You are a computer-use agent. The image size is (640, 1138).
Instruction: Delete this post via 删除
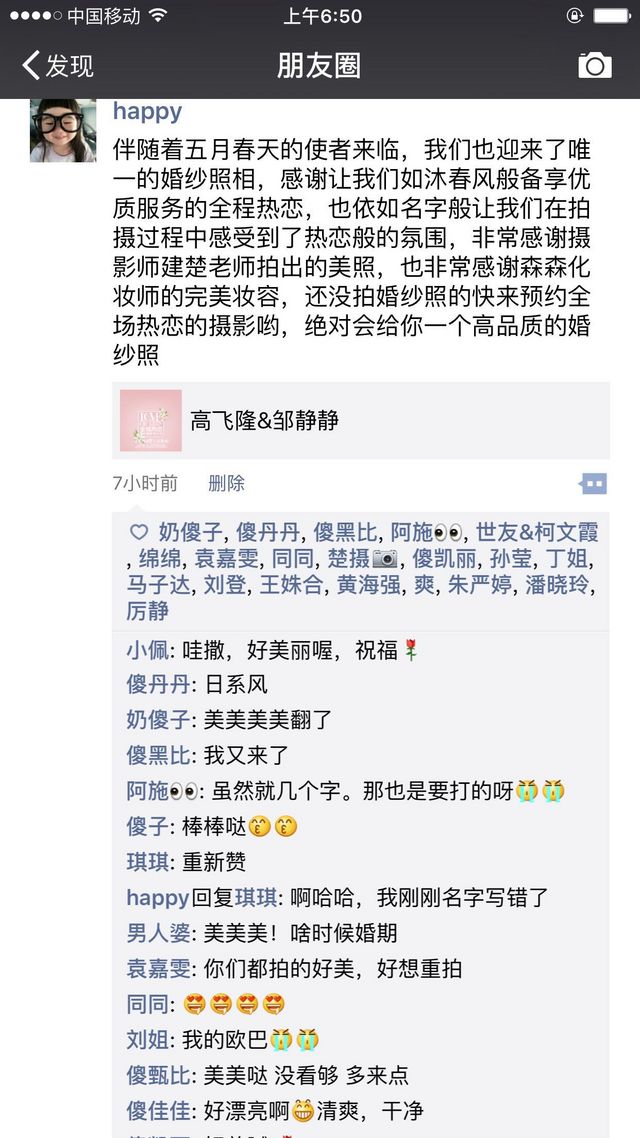click(x=226, y=483)
